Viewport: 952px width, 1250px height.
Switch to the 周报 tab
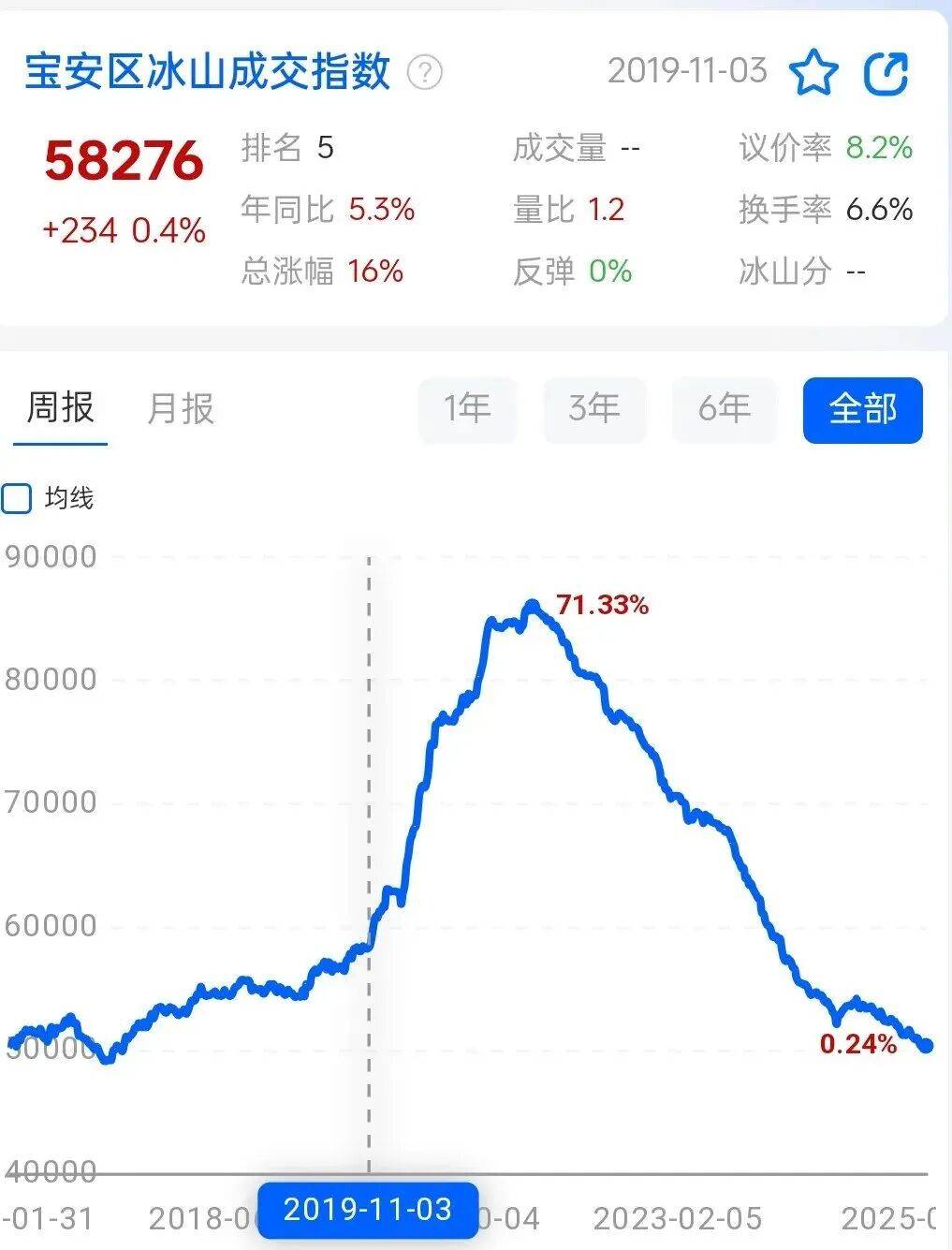[x=61, y=408]
